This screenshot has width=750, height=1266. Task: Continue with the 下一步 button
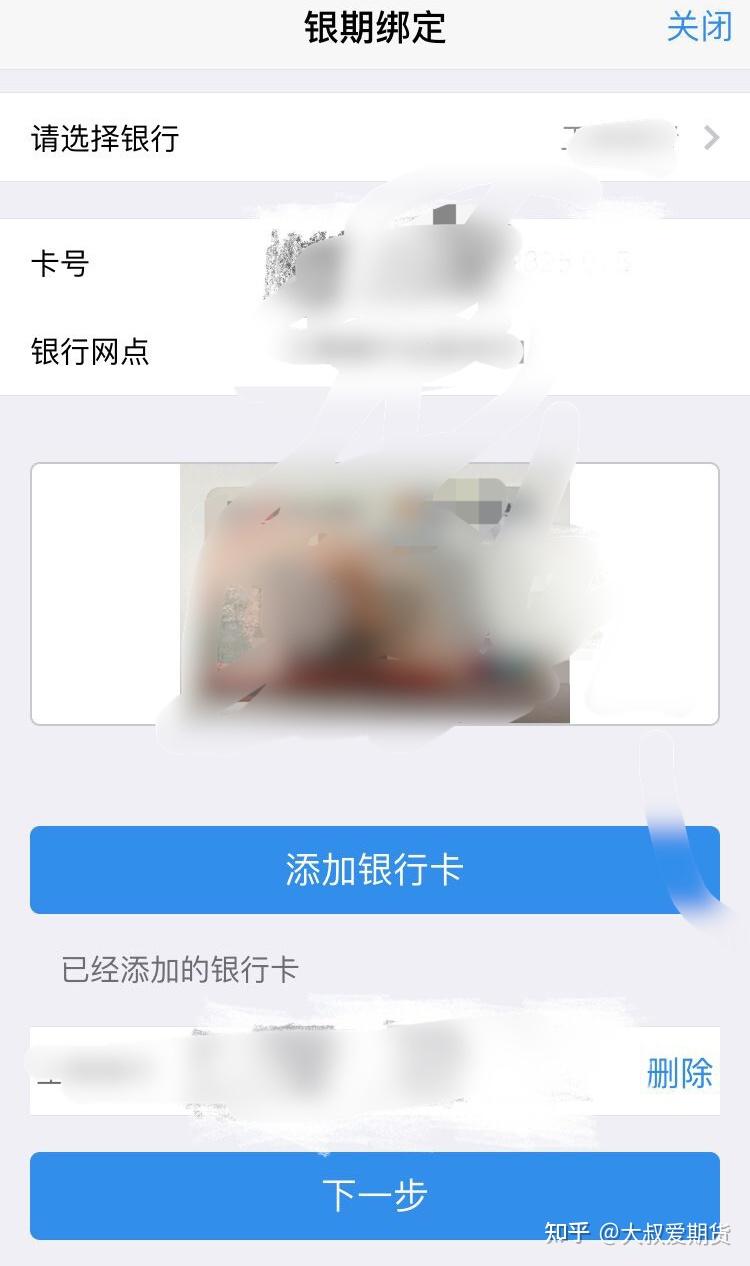coord(375,1195)
